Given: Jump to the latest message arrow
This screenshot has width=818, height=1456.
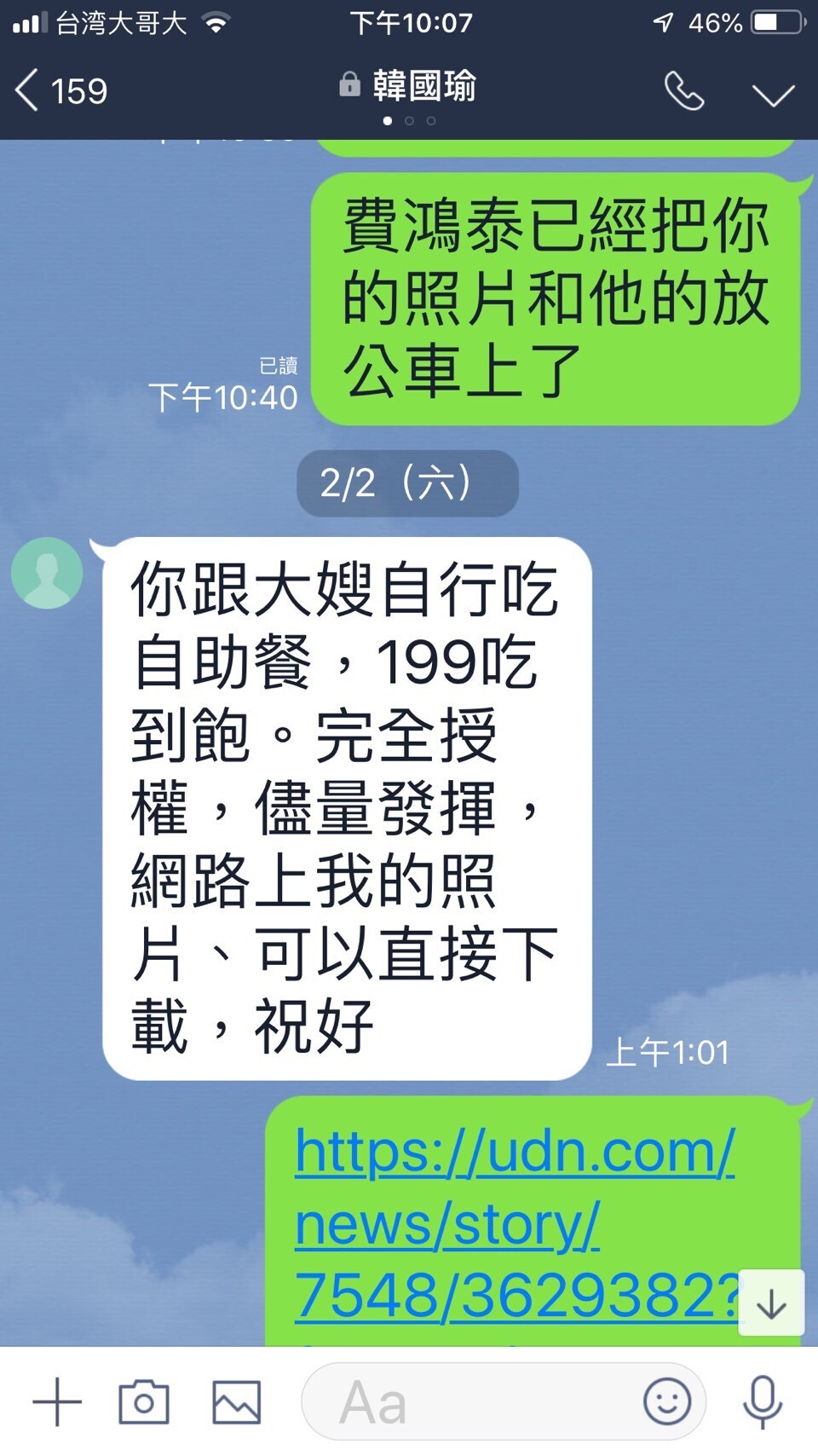Looking at the screenshot, I should coord(771,1303).
